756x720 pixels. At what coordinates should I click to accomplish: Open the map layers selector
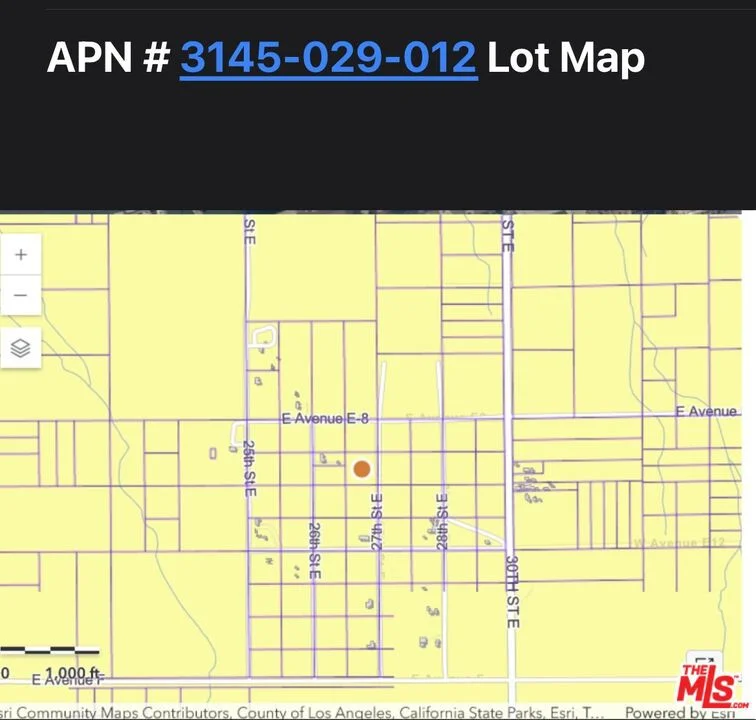pyautogui.click(x=21, y=348)
